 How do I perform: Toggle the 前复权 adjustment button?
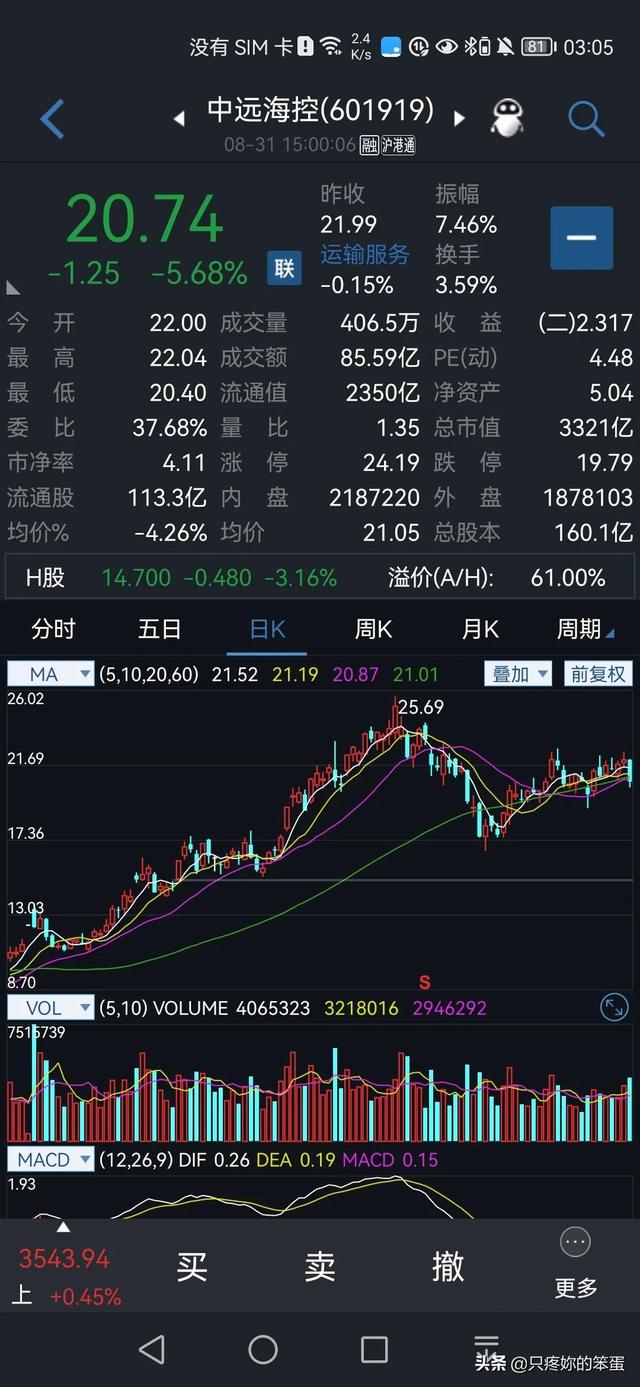(597, 674)
